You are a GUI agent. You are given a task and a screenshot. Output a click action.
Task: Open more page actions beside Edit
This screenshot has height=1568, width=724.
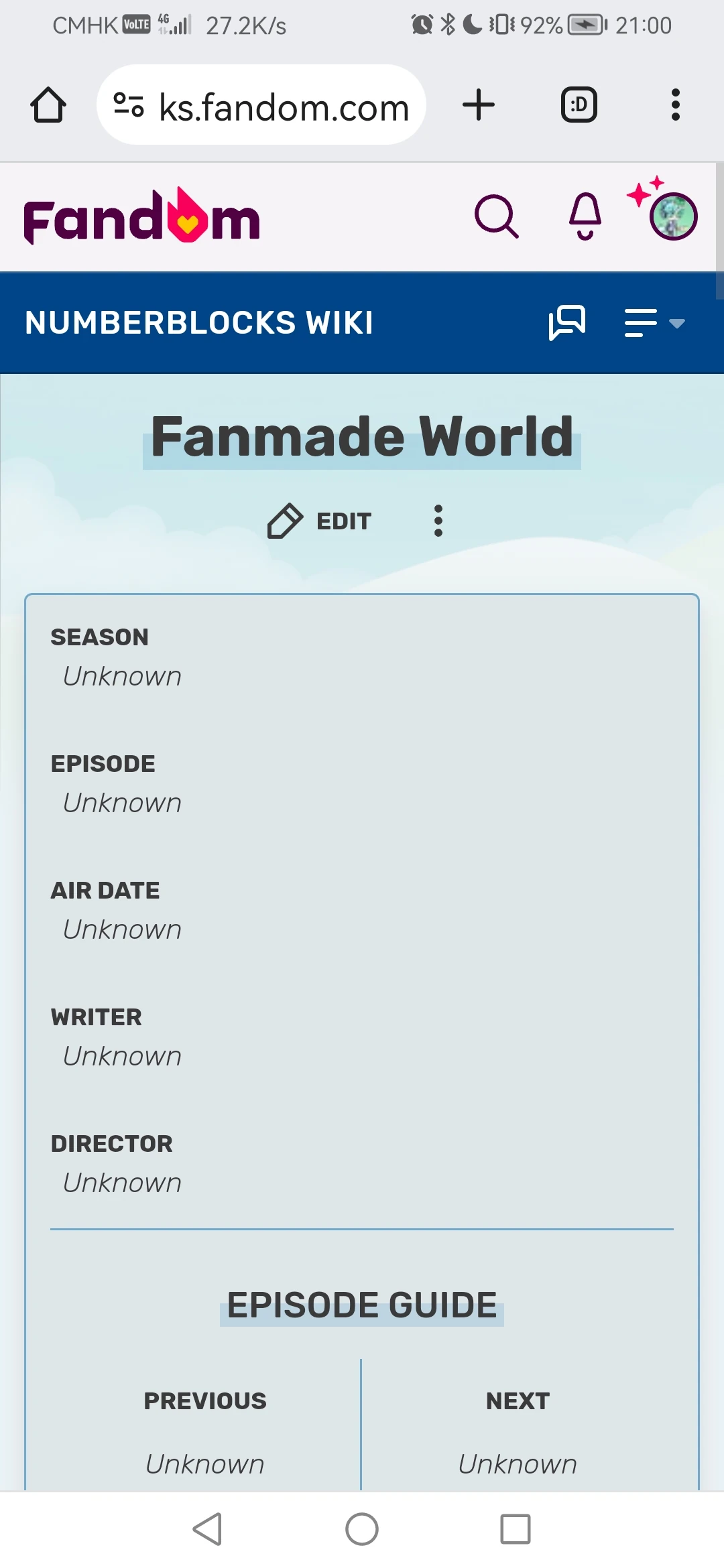pos(438,521)
